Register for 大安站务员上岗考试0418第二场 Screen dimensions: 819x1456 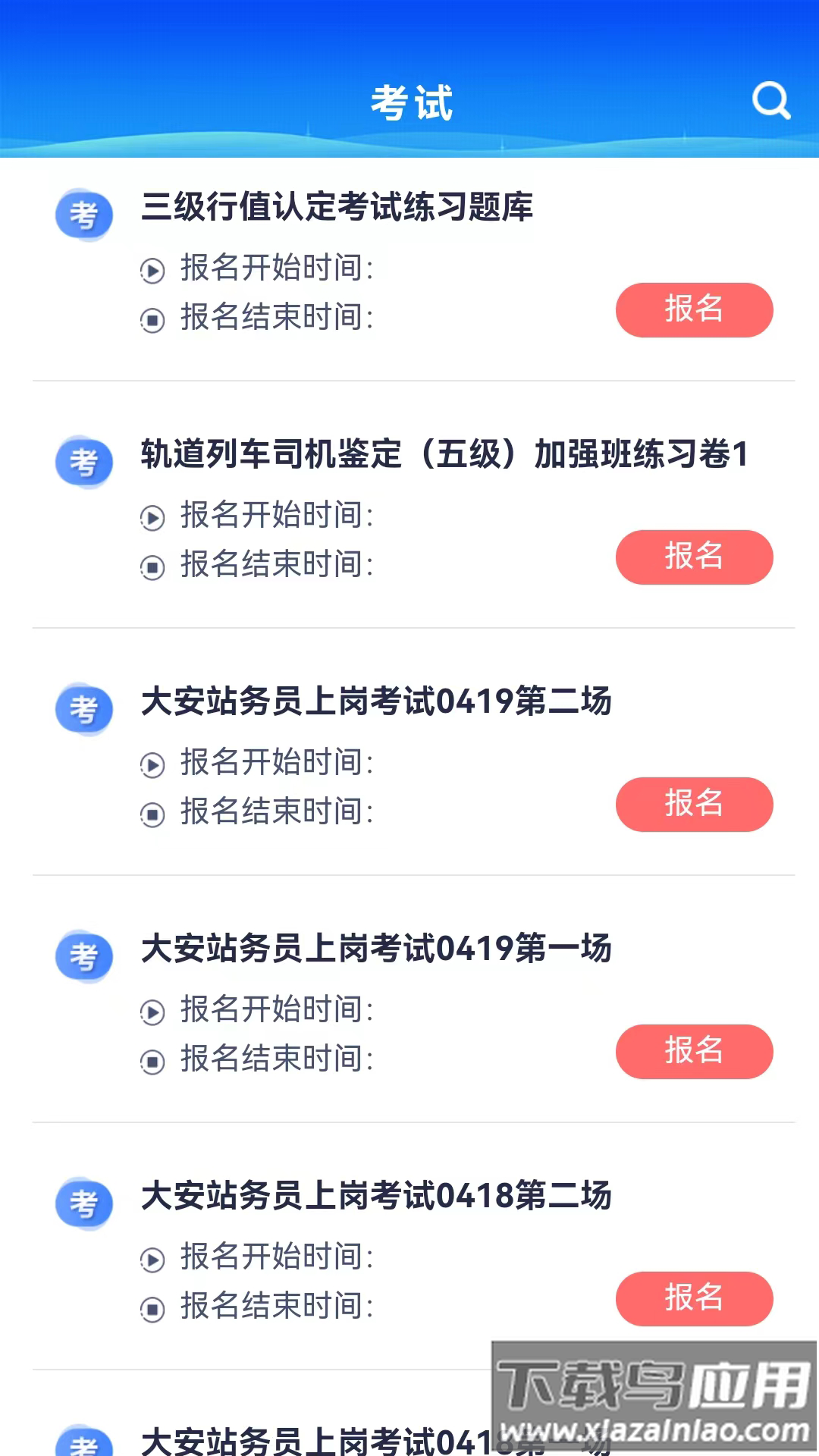[694, 1299]
